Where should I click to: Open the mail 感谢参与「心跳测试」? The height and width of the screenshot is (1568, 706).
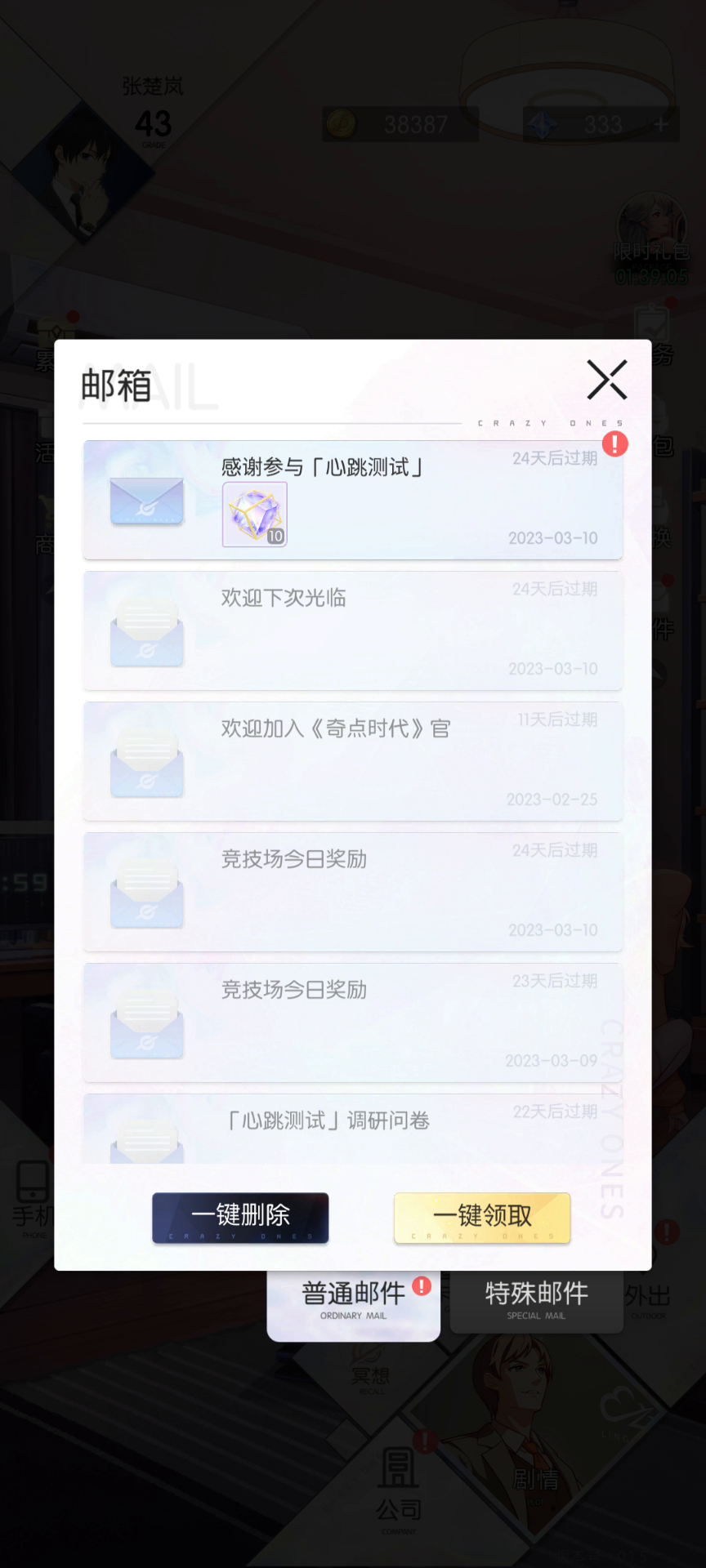tap(353, 500)
